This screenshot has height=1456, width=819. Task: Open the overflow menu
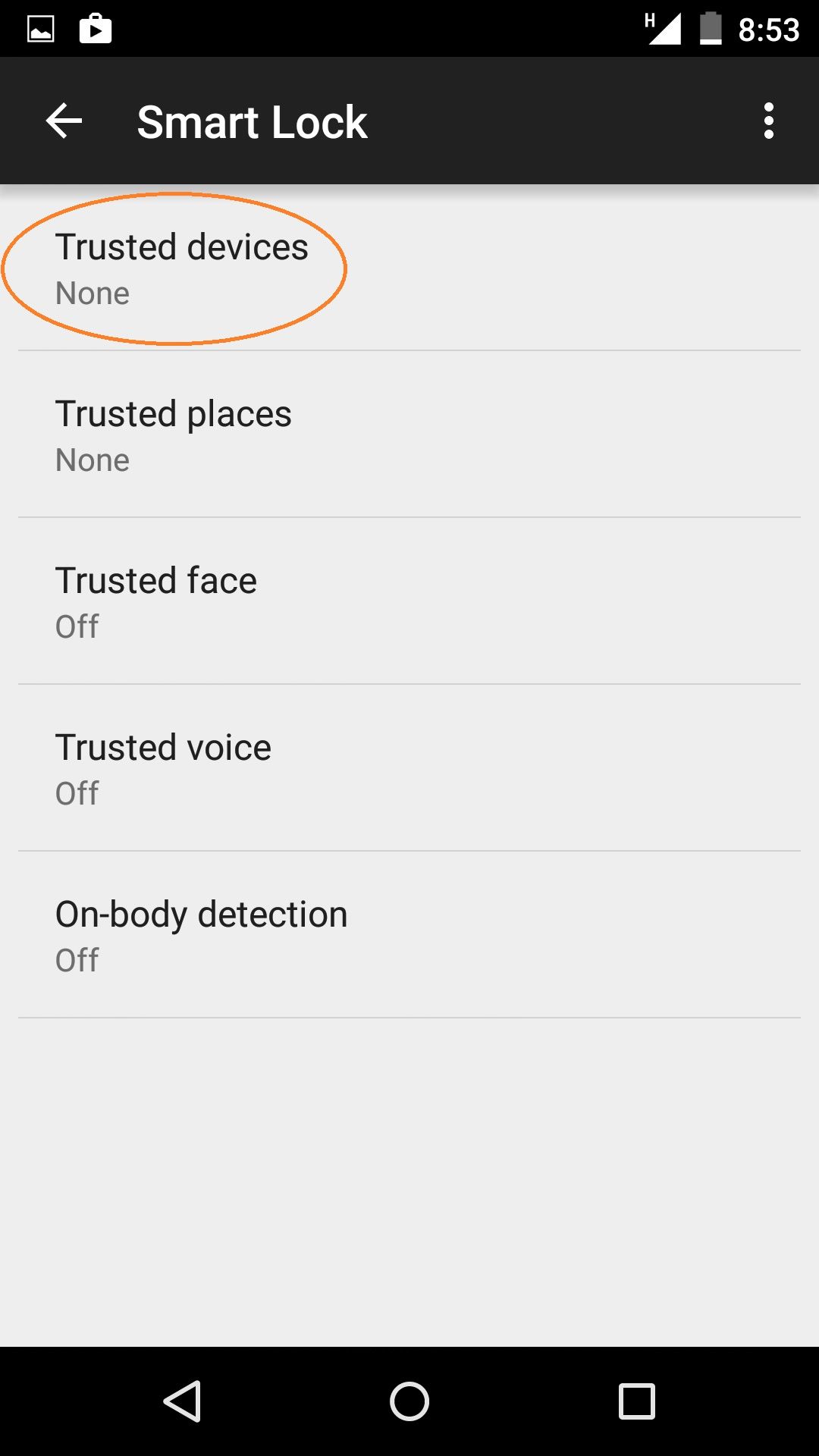pyautogui.click(x=769, y=121)
